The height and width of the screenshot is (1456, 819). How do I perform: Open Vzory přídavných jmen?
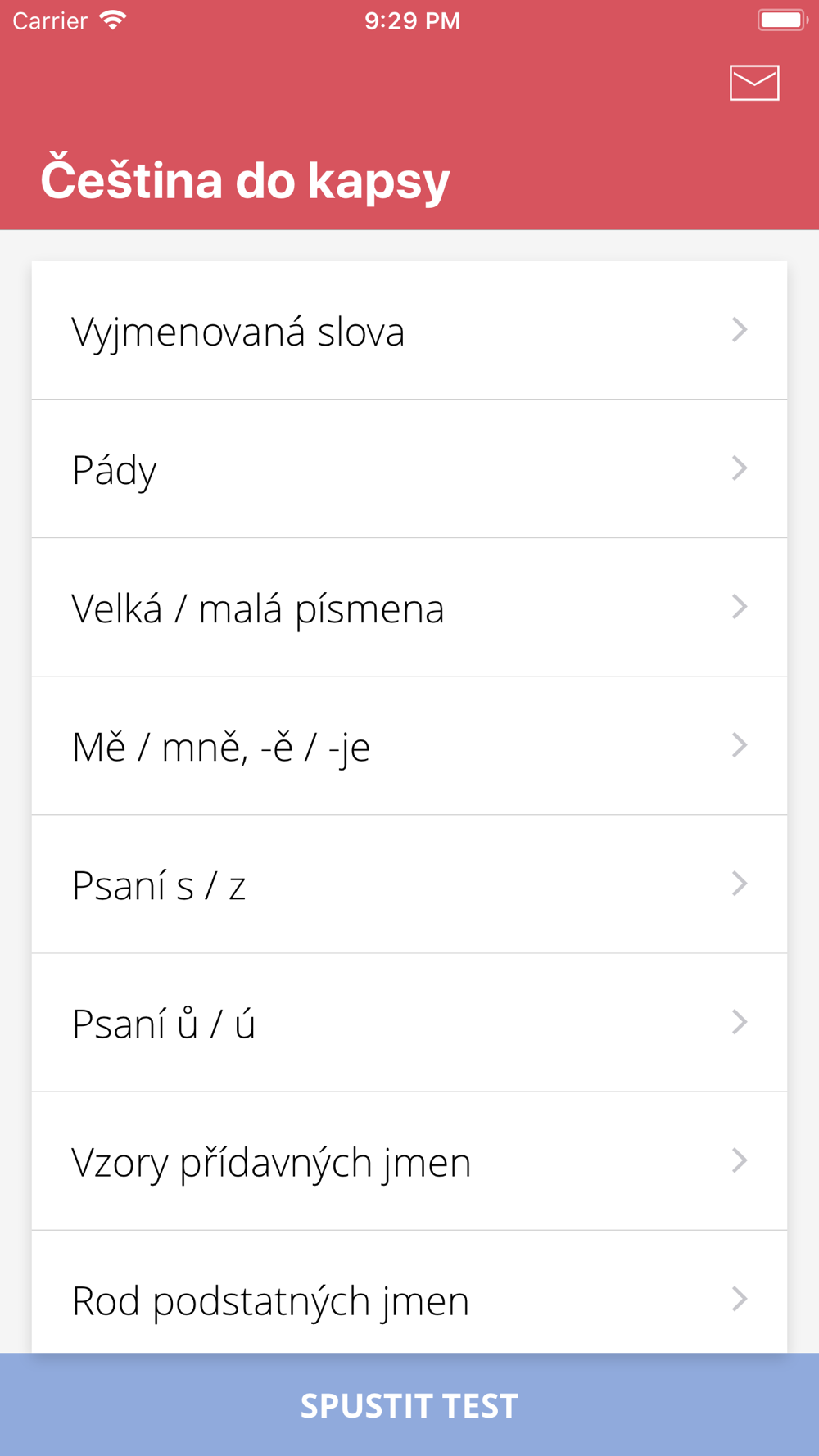tap(409, 1161)
